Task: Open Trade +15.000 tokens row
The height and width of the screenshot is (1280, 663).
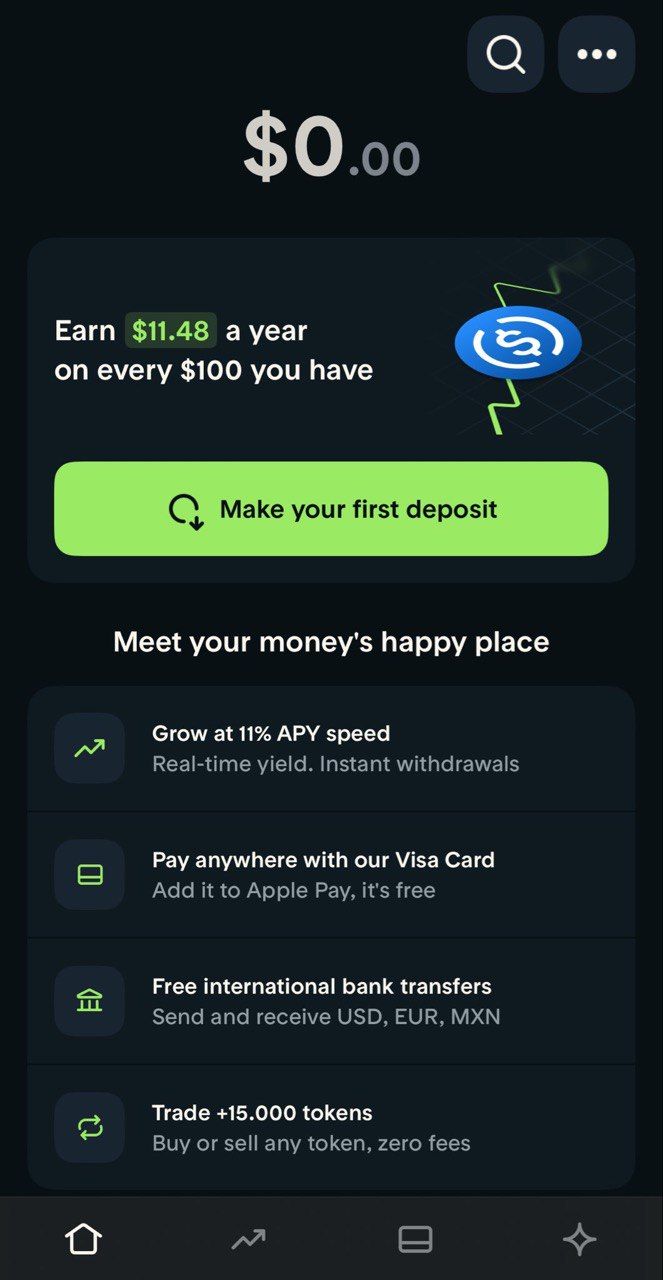Action: click(x=331, y=1127)
